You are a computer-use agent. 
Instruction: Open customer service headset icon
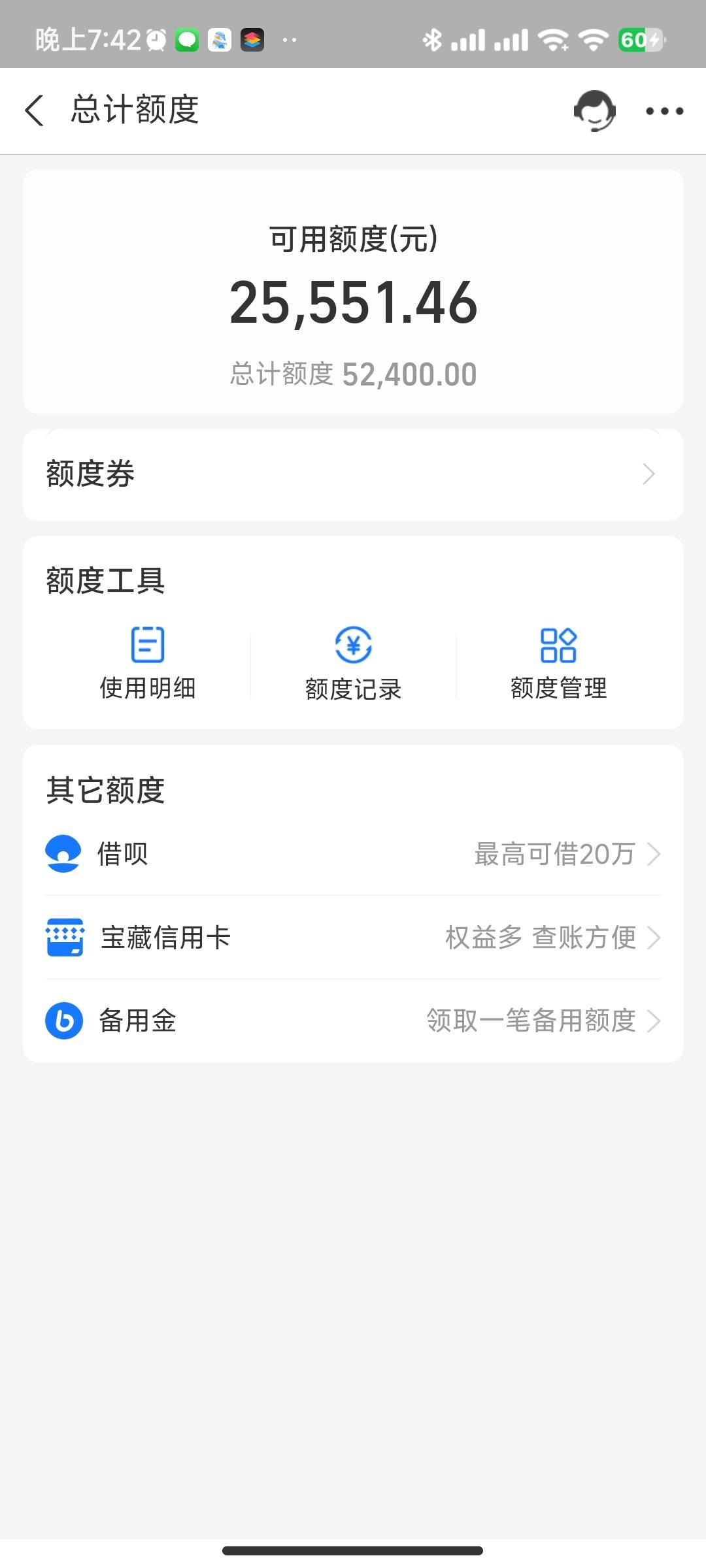[594, 110]
